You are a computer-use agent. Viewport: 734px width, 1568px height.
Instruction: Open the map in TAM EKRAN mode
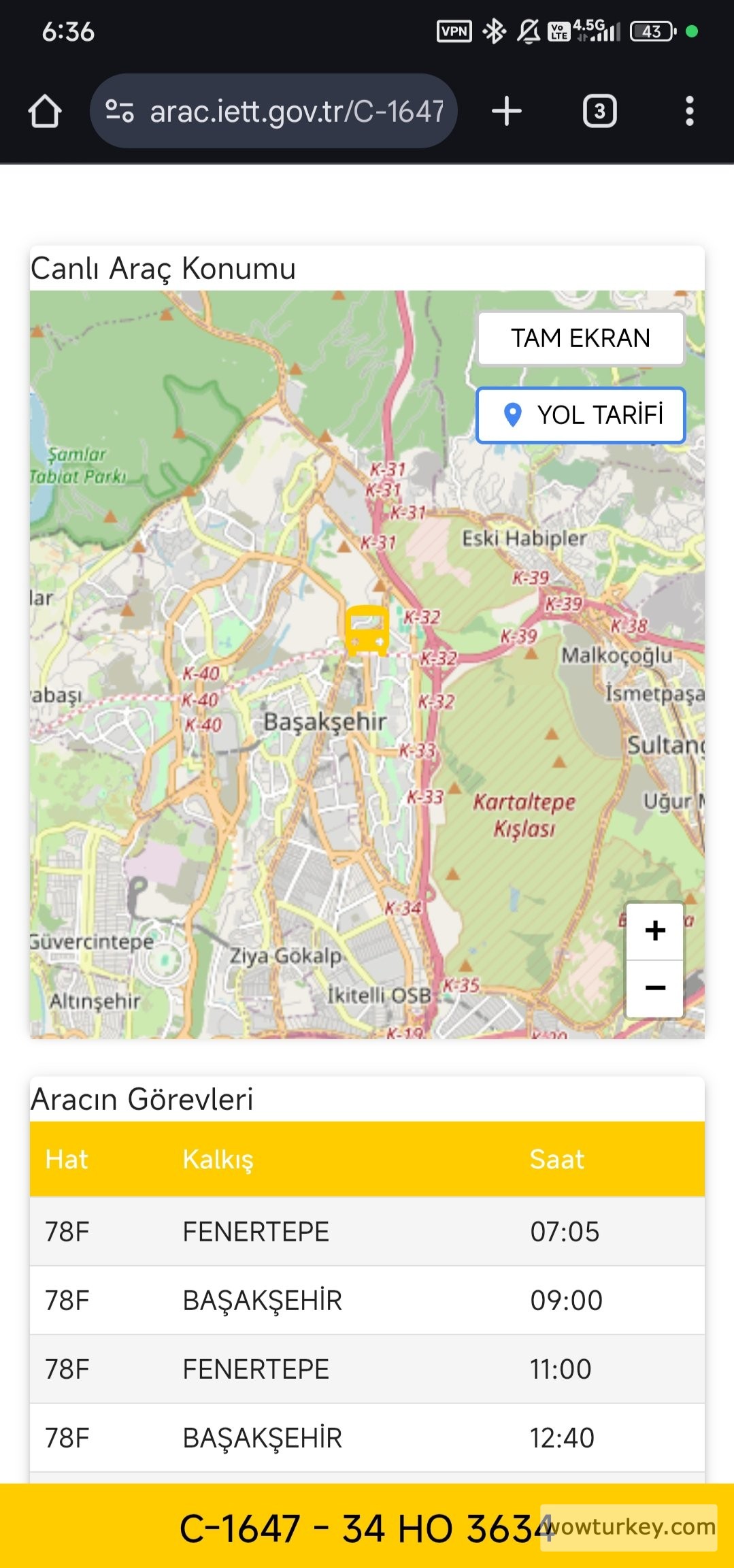click(580, 338)
